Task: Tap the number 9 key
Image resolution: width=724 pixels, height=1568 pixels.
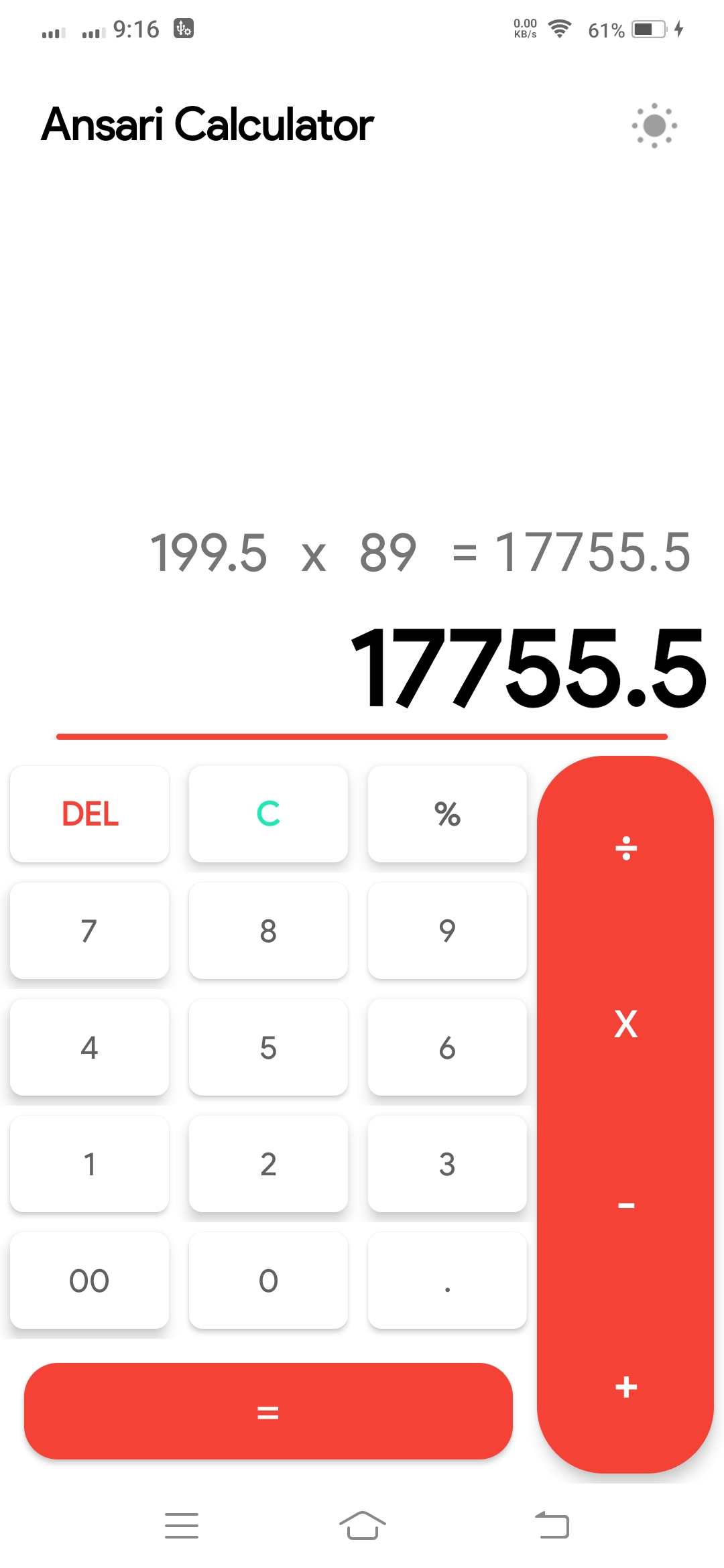Action: pyautogui.click(x=447, y=931)
